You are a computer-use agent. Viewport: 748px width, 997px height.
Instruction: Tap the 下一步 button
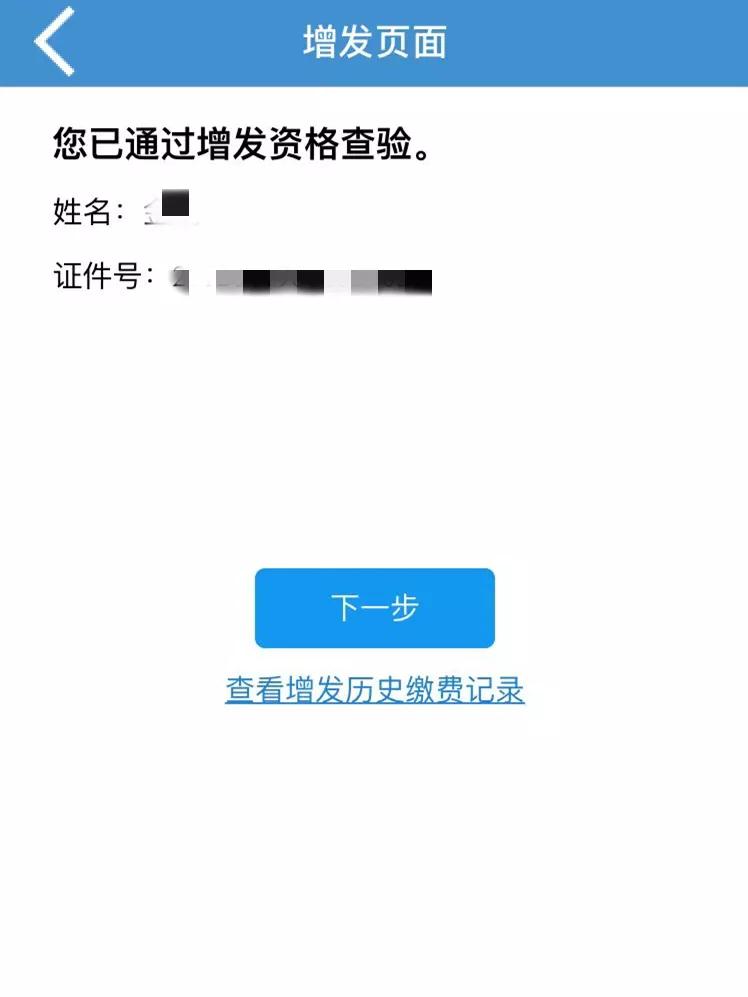374,608
